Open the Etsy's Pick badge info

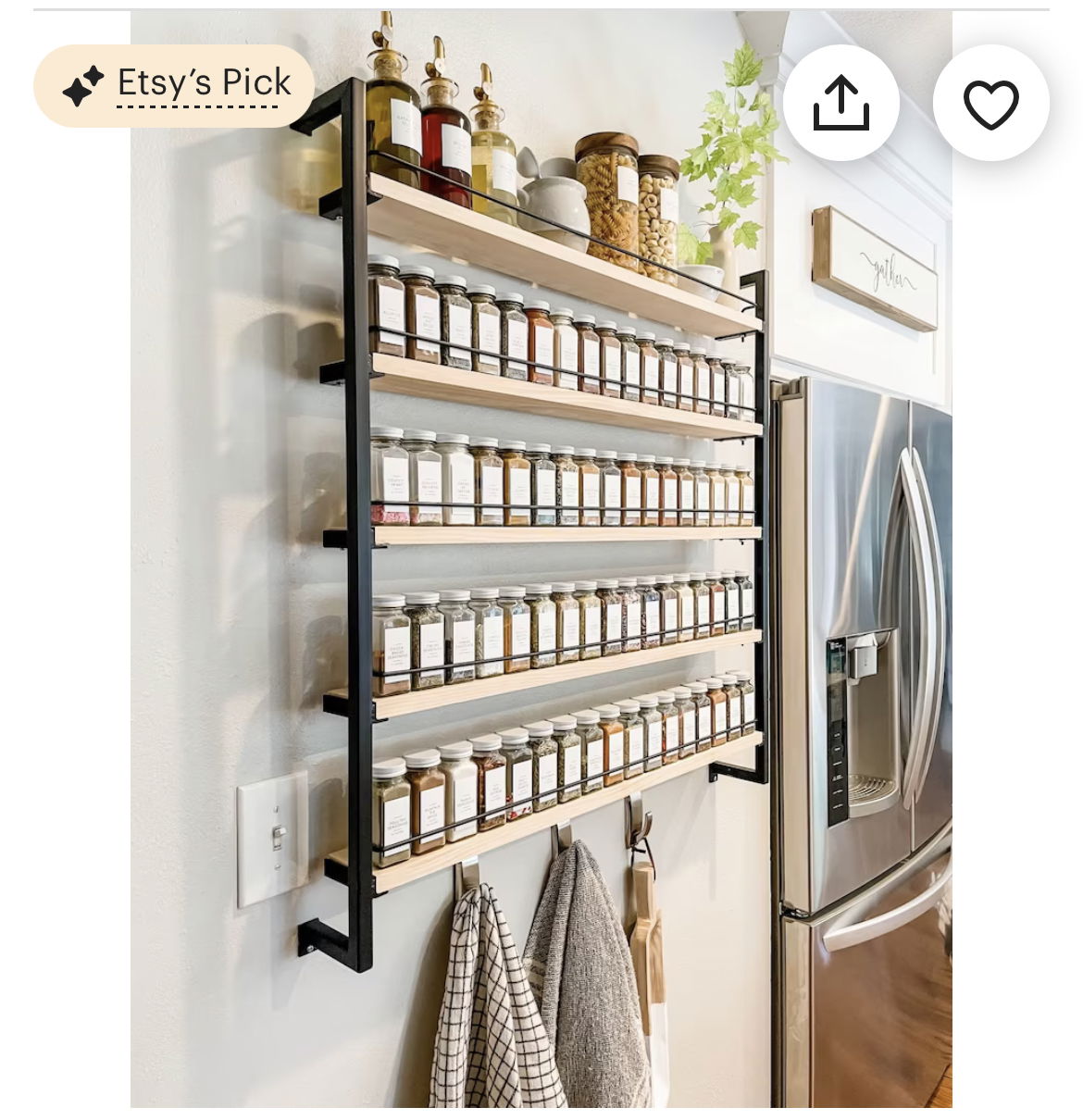pyautogui.click(x=175, y=85)
